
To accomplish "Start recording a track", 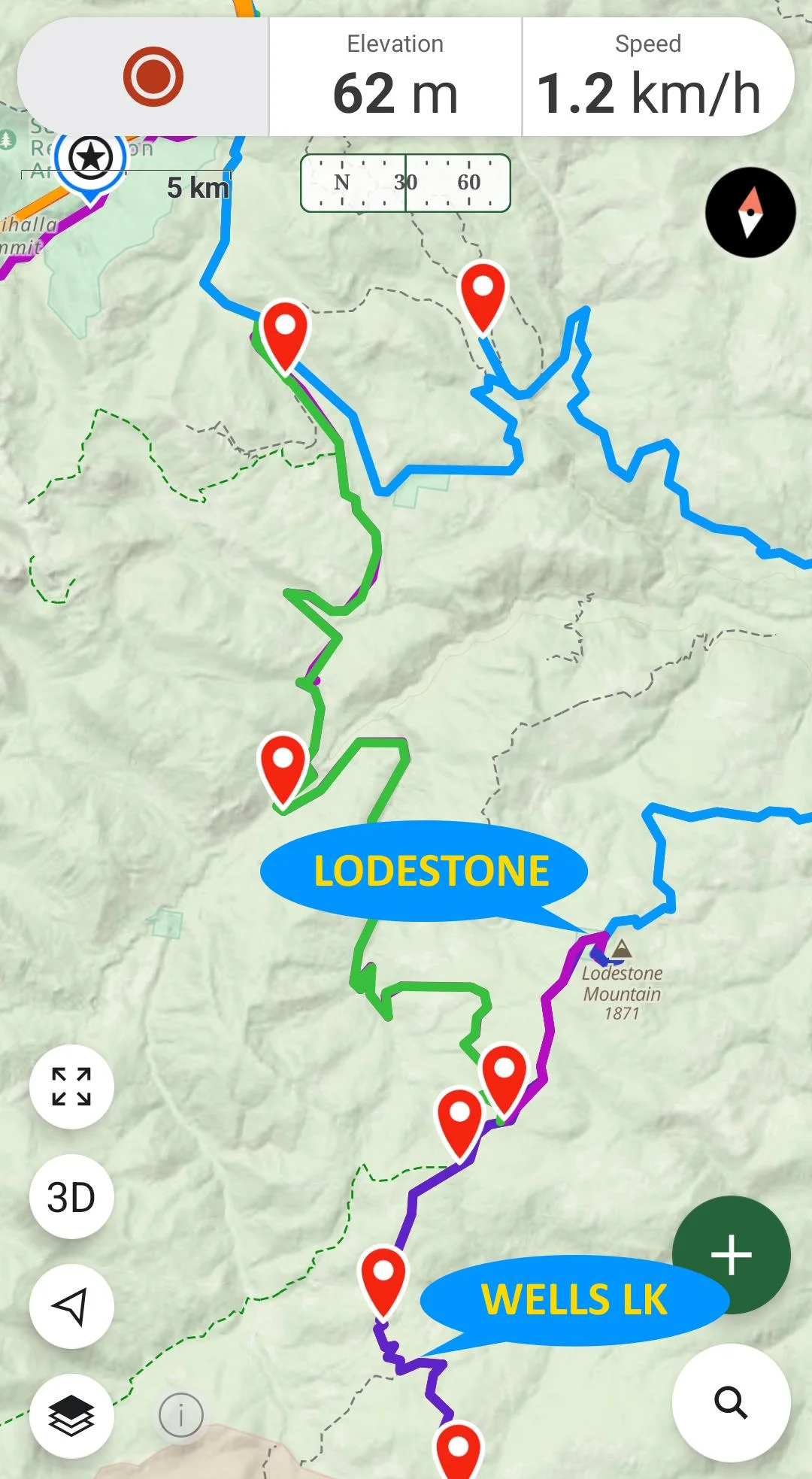I will click(153, 77).
